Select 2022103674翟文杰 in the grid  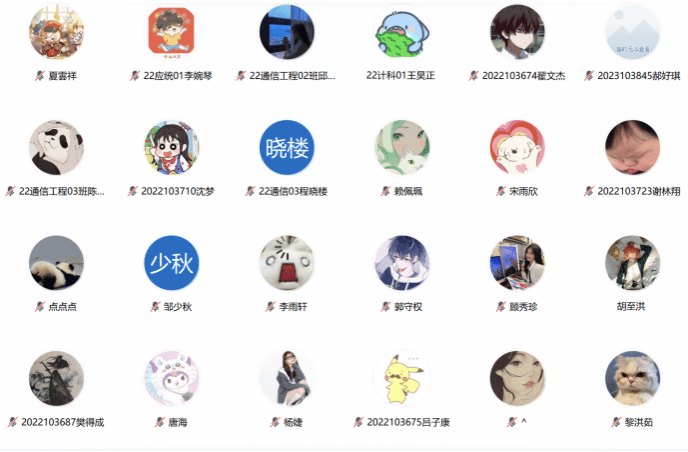point(517,33)
